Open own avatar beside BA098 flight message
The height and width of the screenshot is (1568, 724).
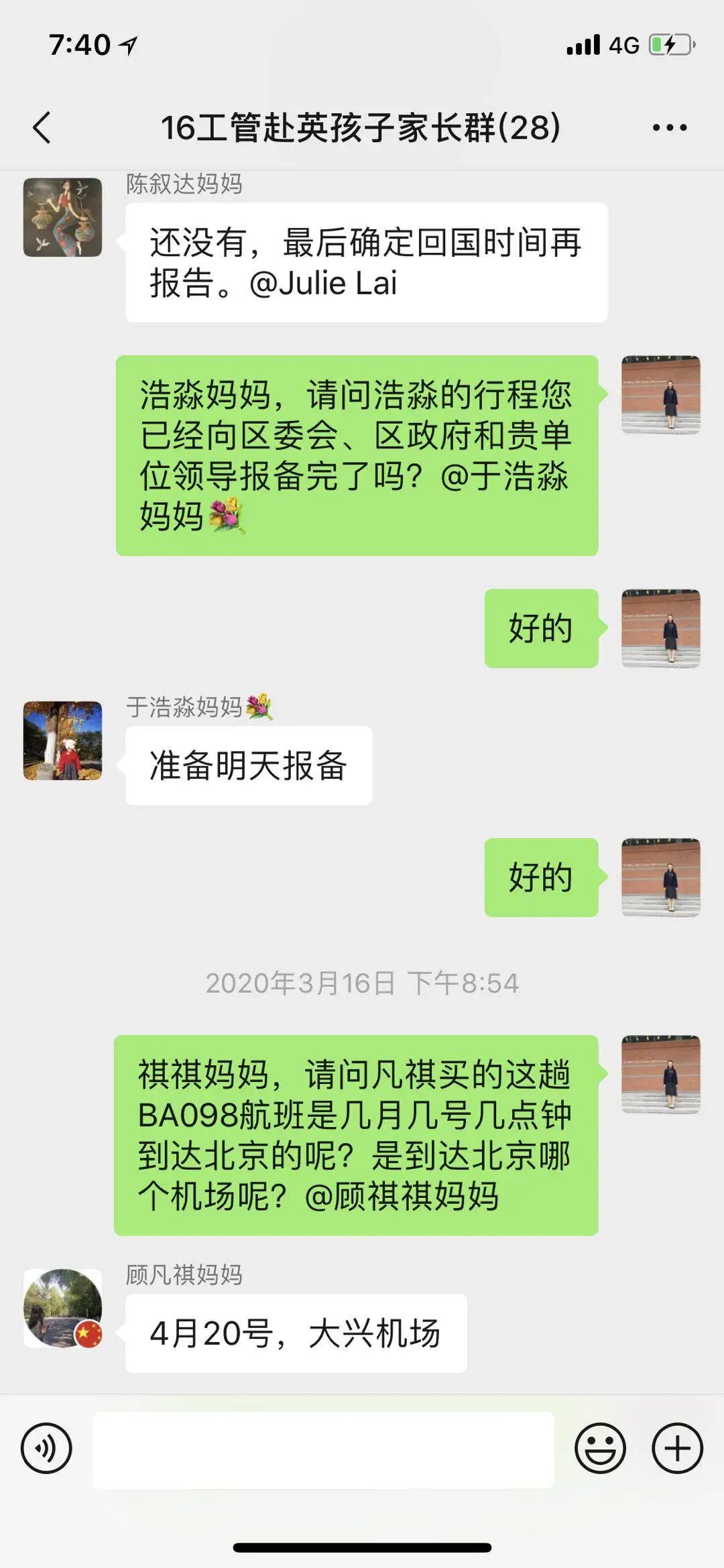point(660,1075)
